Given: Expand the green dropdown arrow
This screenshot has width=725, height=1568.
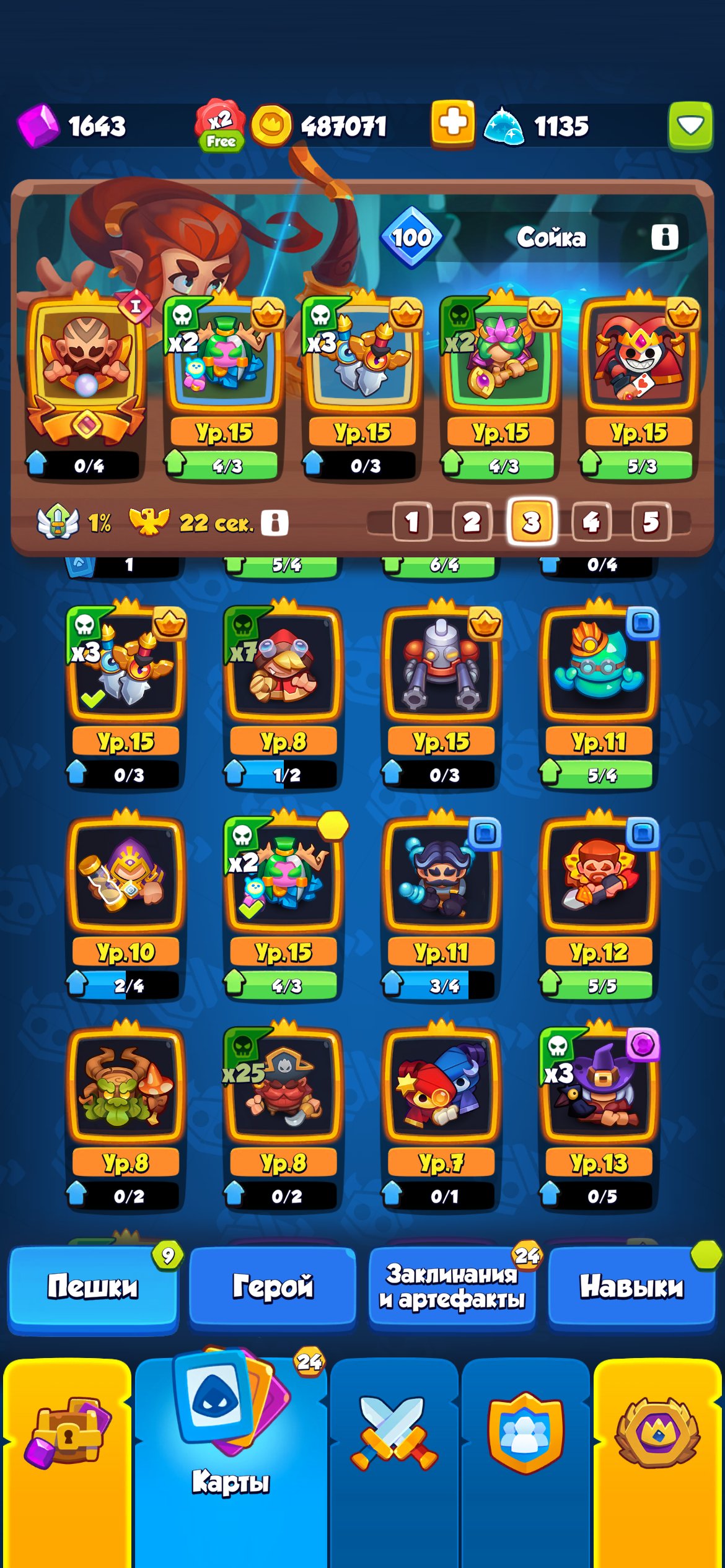Looking at the screenshot, I should point(690,126).
